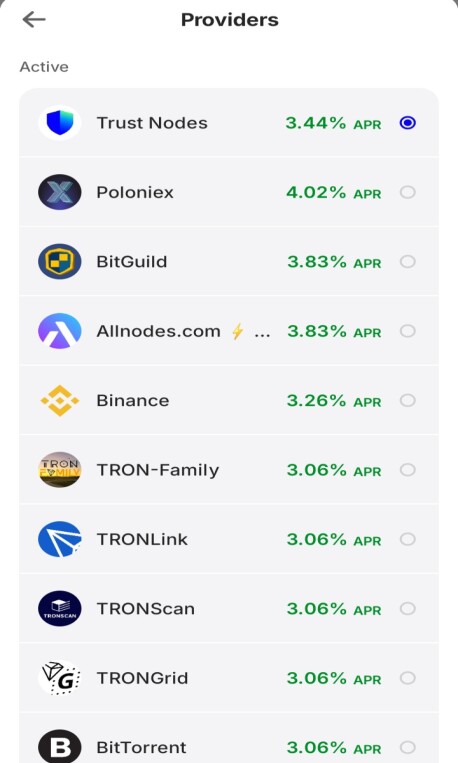Pick the BitGuild provider
The width and height of the screenshot is (458, 763).
coord(229,262)
